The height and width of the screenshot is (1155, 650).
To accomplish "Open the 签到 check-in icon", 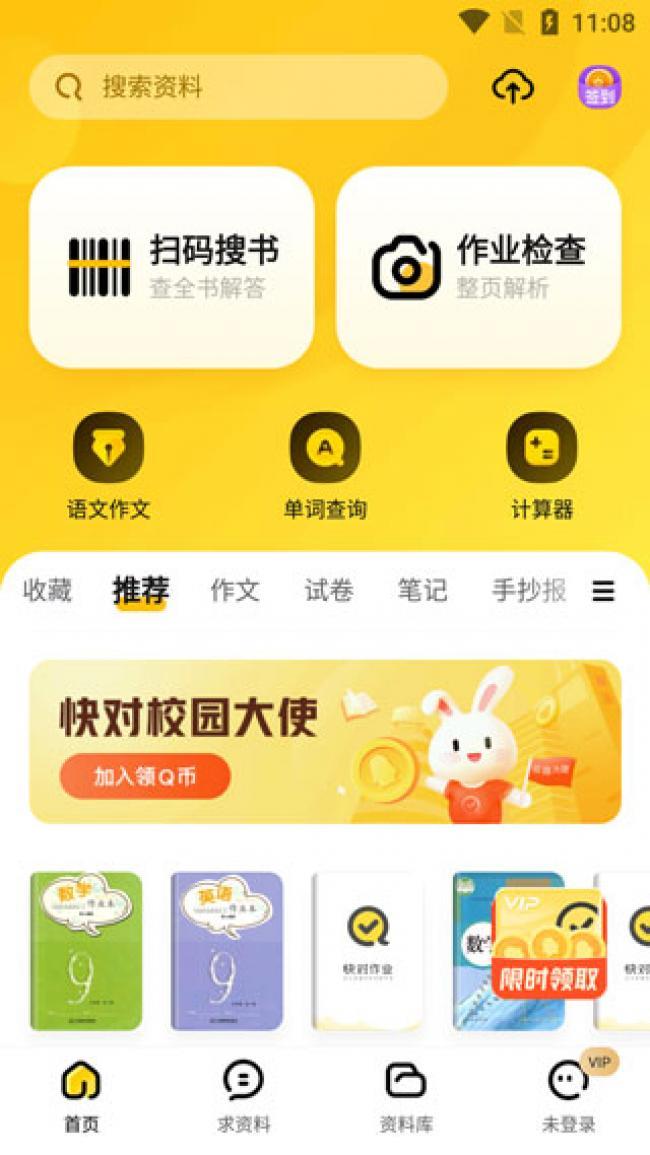I will pyautogui.click(x=600, y=88).
